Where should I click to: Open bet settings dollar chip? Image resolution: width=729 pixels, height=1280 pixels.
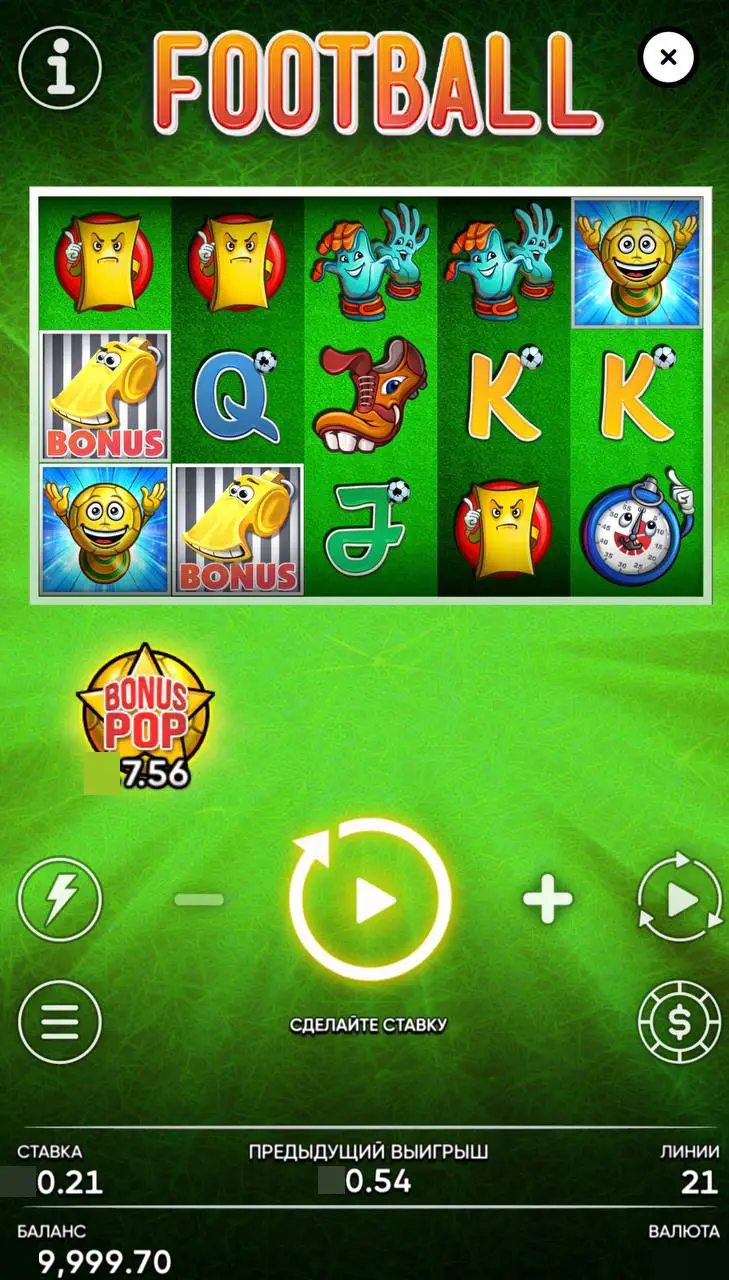coord(679,1022)
